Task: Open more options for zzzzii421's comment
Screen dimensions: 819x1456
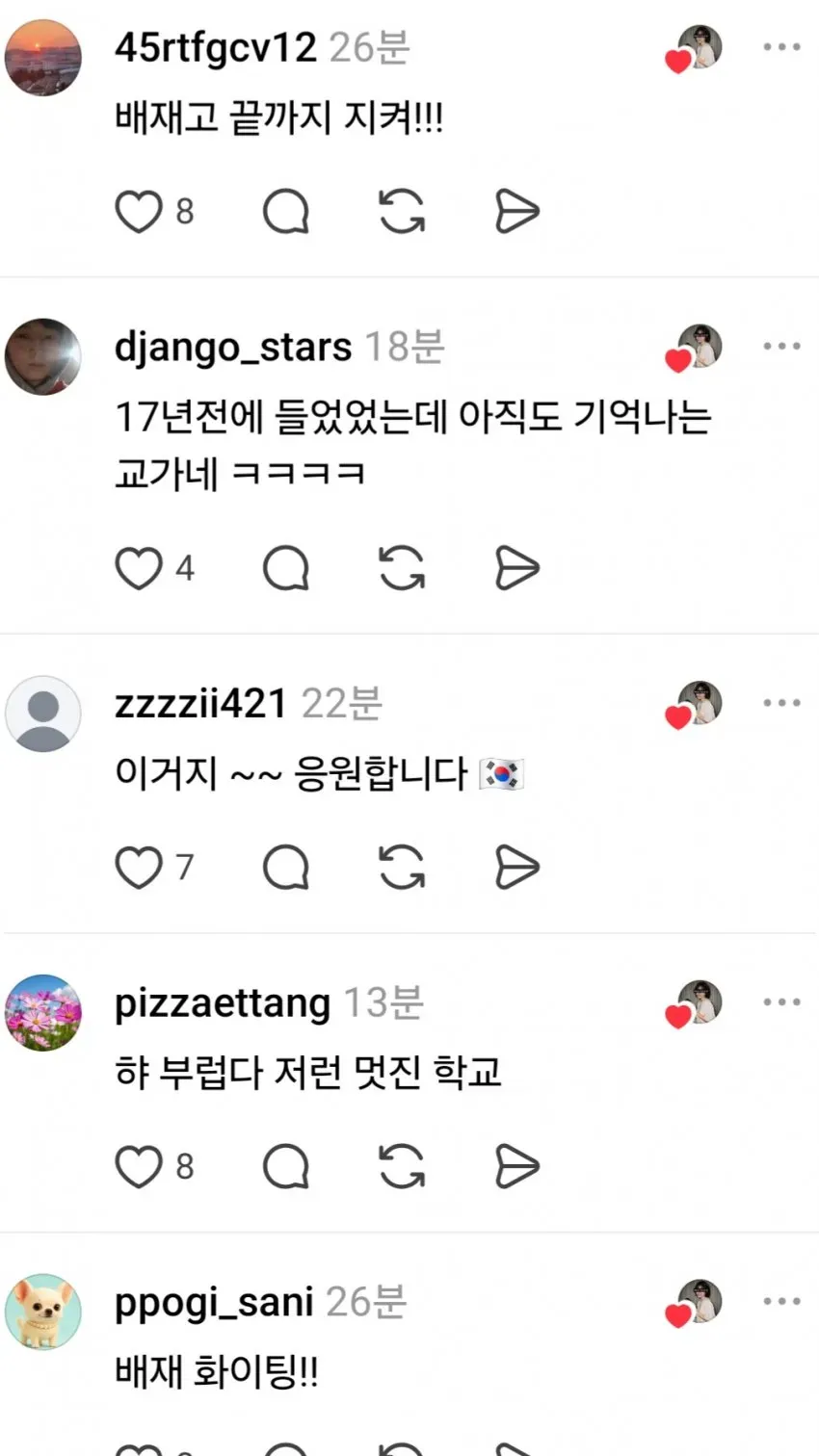Action: (781, 703)
